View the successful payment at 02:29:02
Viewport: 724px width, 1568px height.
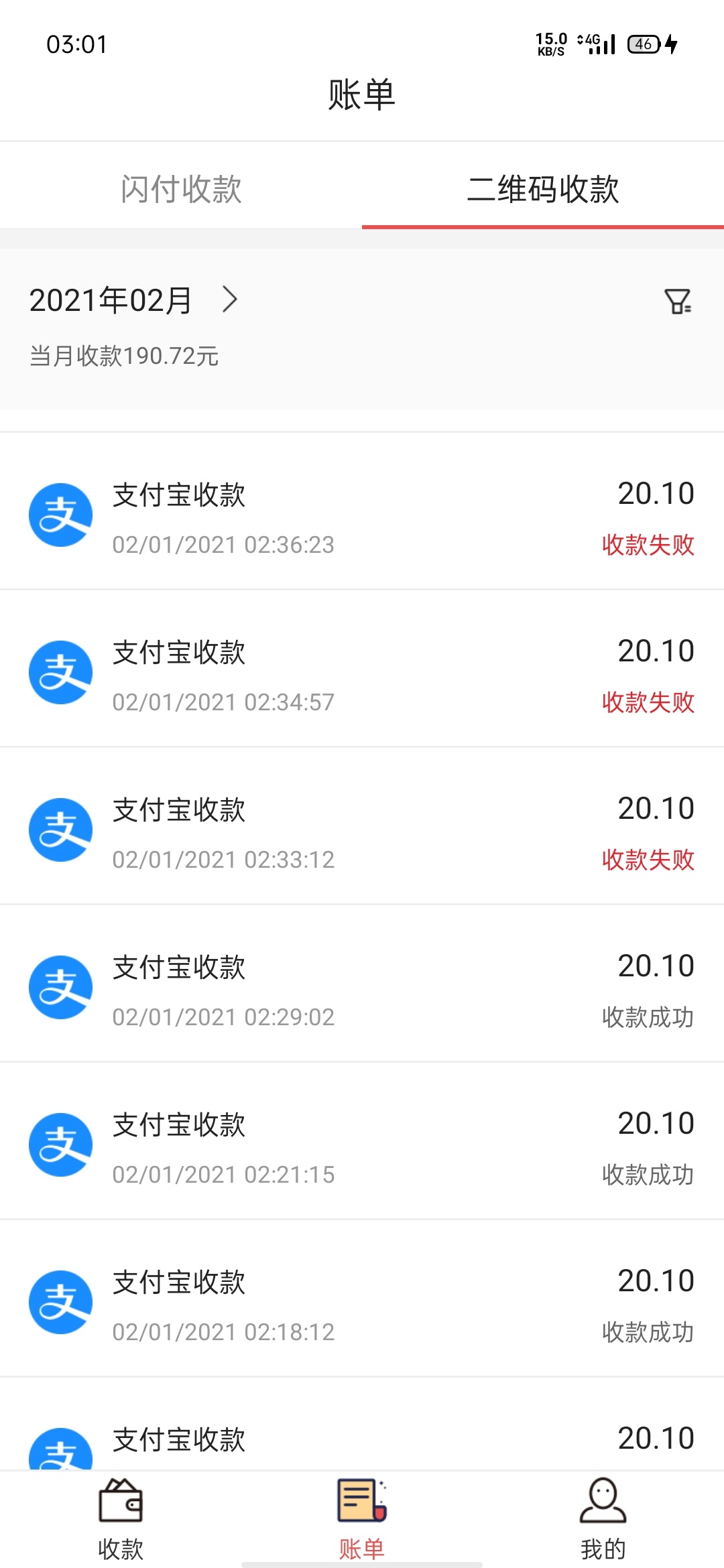tap(362, 984)
